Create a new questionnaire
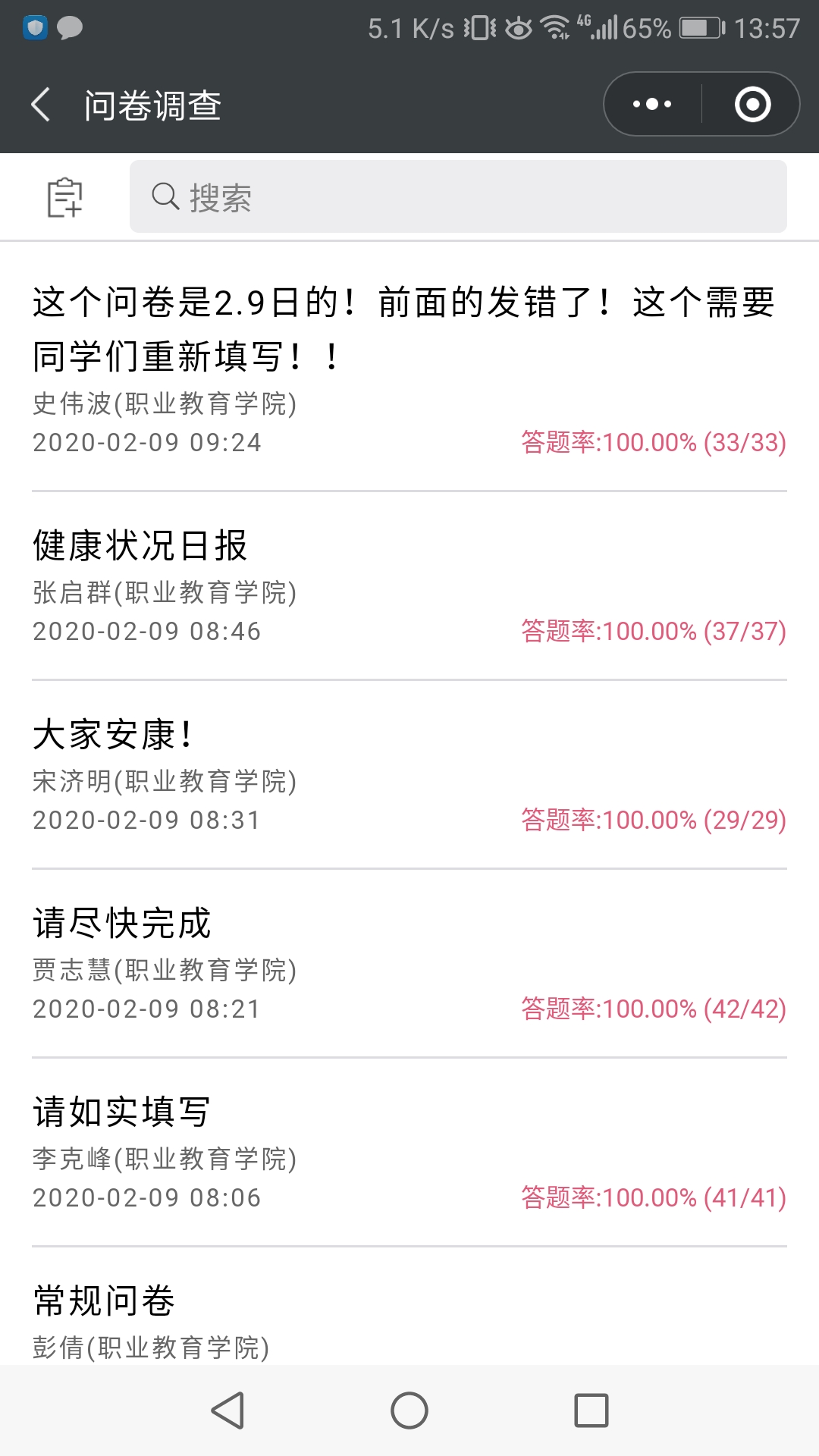This screenshot has height=1456, width=819. coord(64,198)
